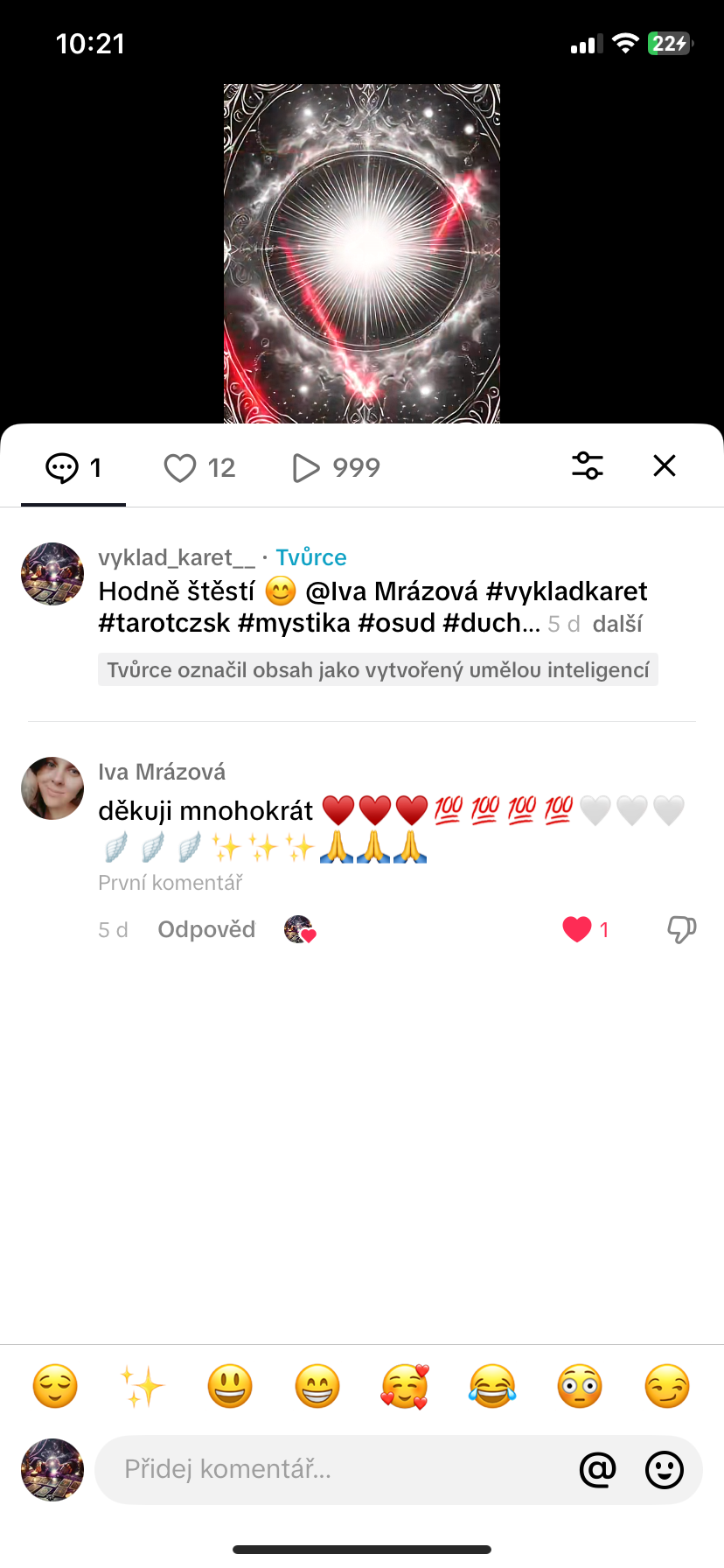Image resolution: width=724 pixels, height=1568 pixels.
Task: Open the emoji picker in comment box
Action: coord(665,1470)
